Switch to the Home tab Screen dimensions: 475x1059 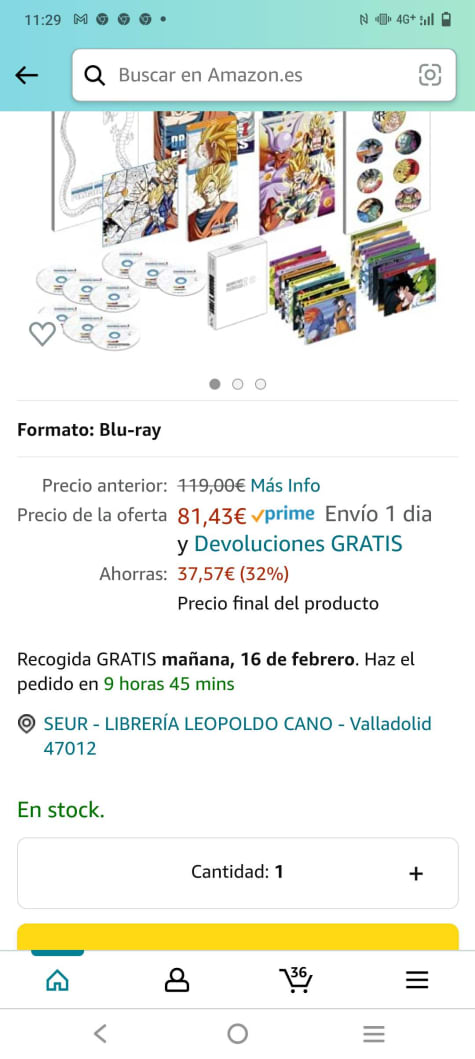click(57, 980)
